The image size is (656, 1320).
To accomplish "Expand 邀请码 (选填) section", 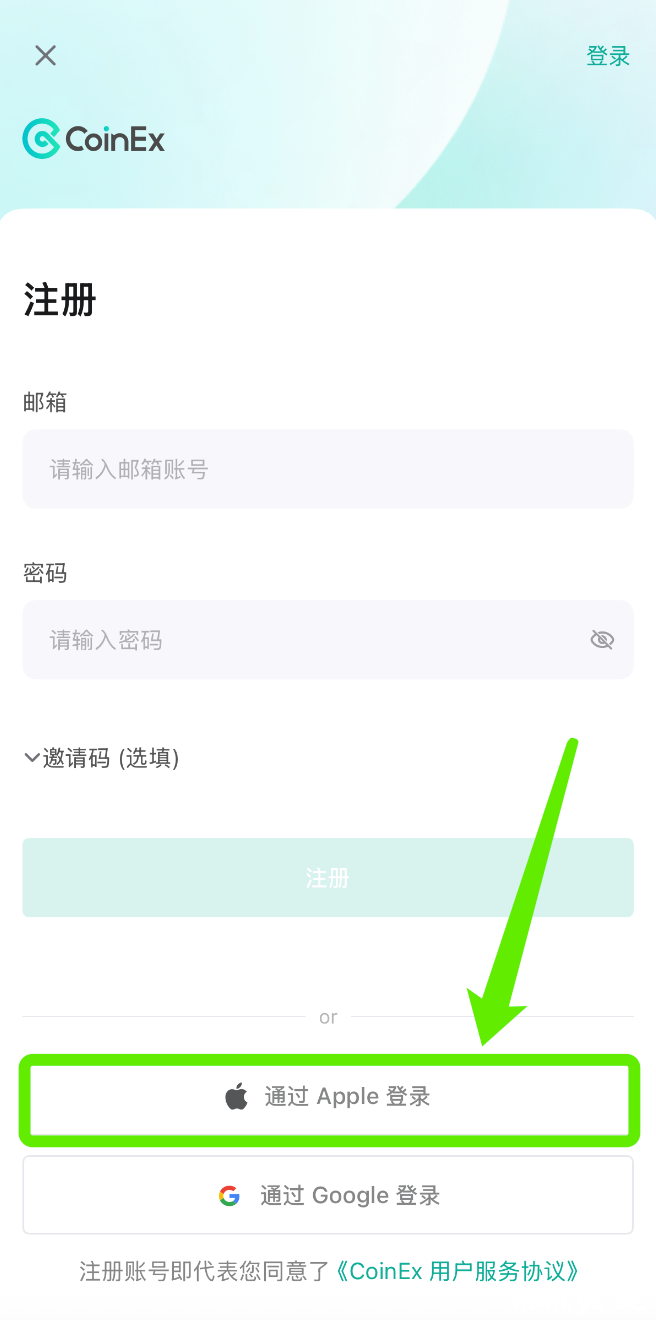I will (101, 758).
